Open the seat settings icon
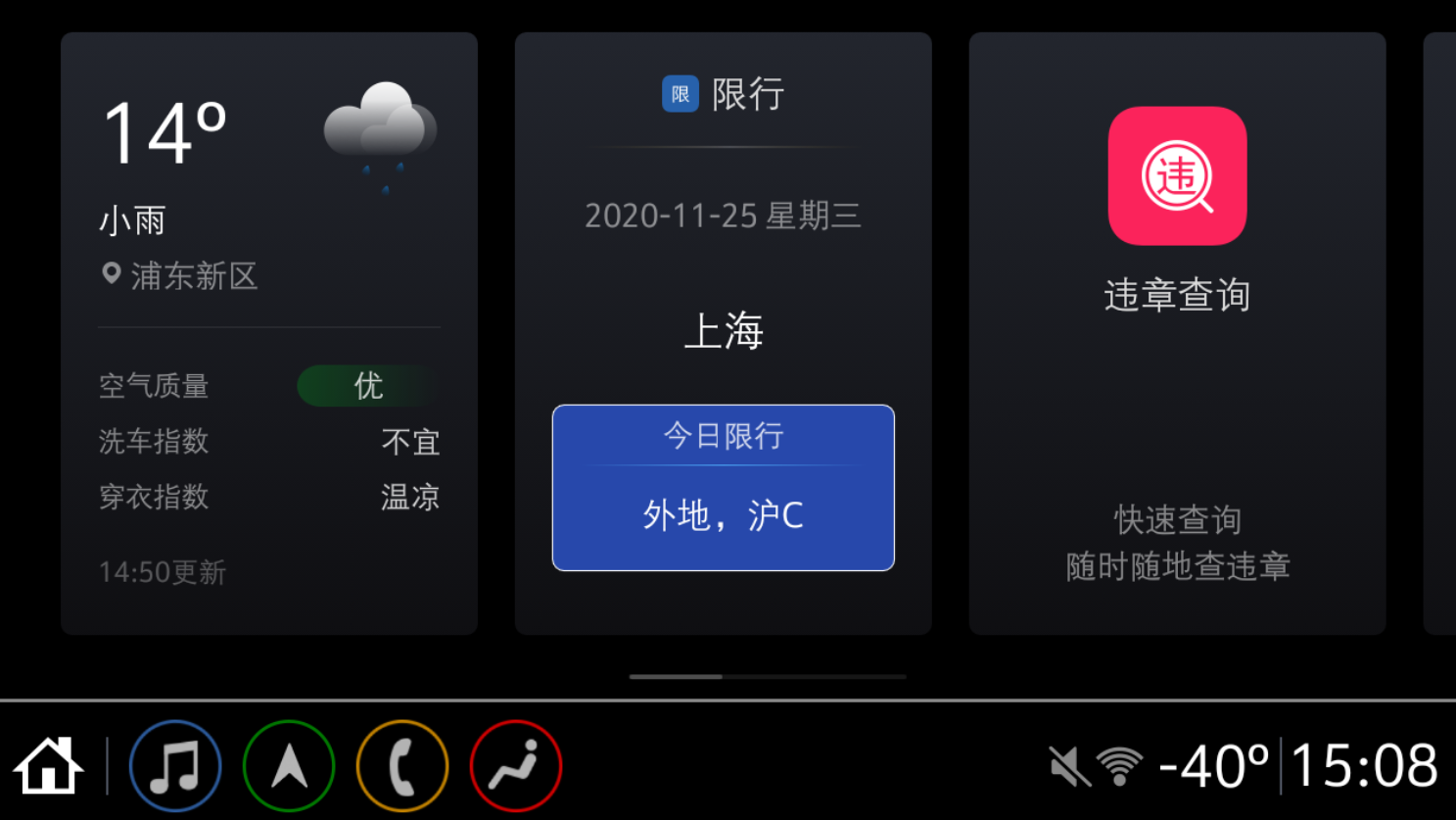The image size is (1456, 820). [x=516, y=765]
